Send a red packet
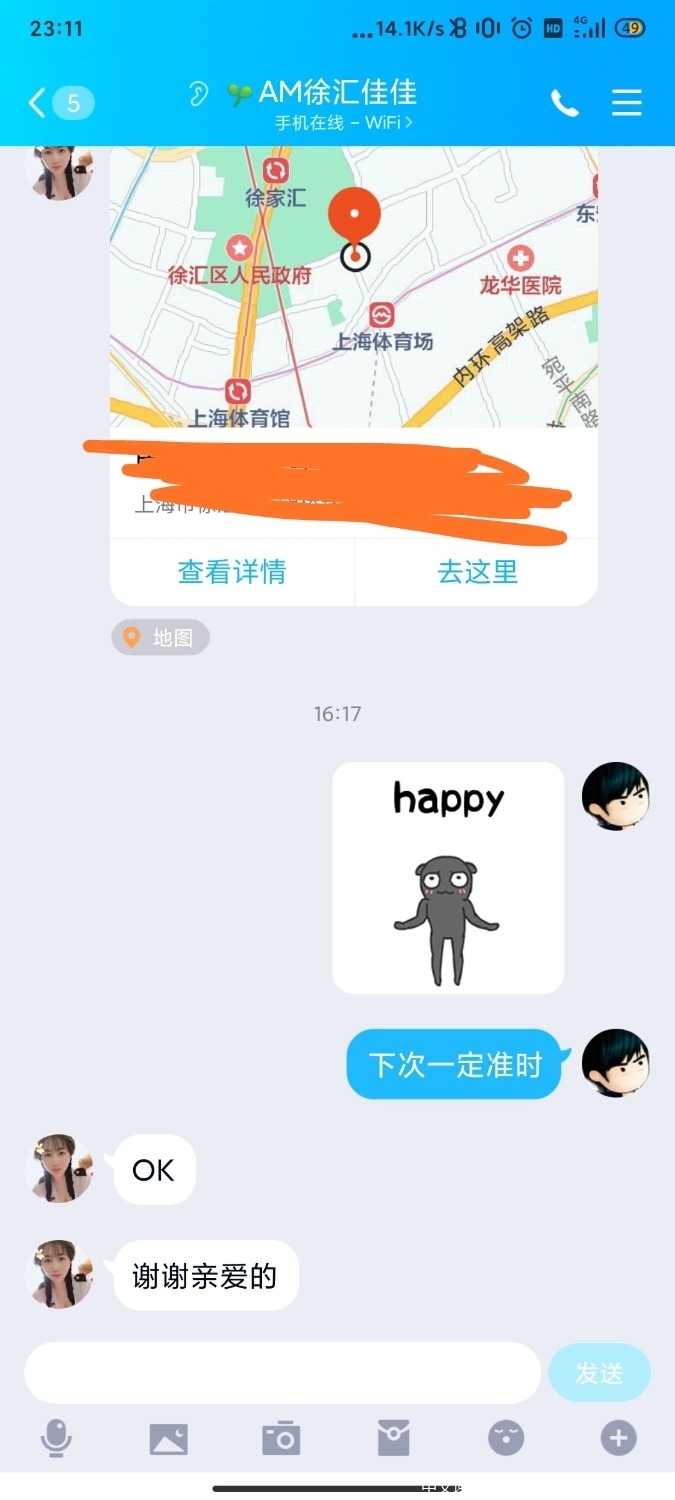The height and width of the screenshot is (1500, 675). pyautogui.click(x=393, y=1439)
